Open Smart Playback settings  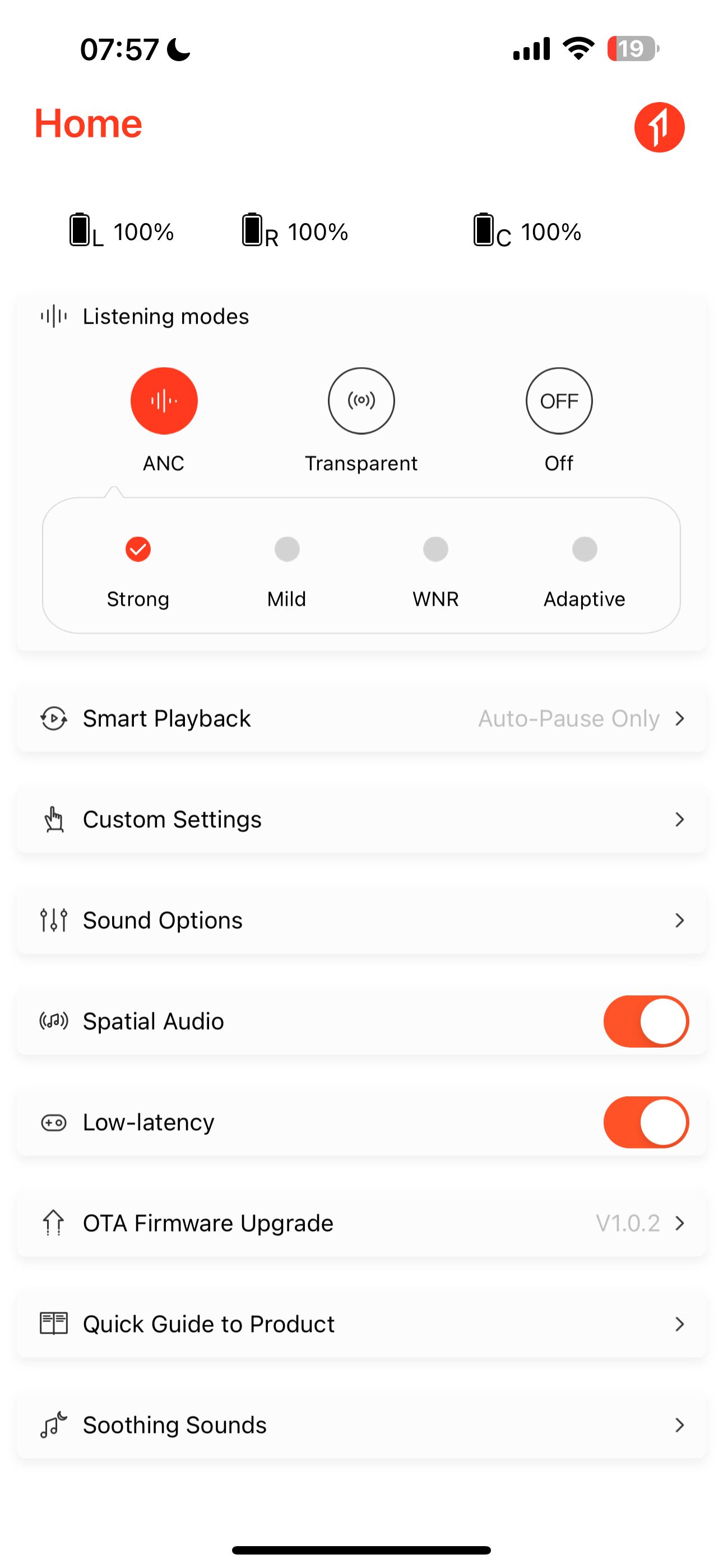(x=361, y=718)
